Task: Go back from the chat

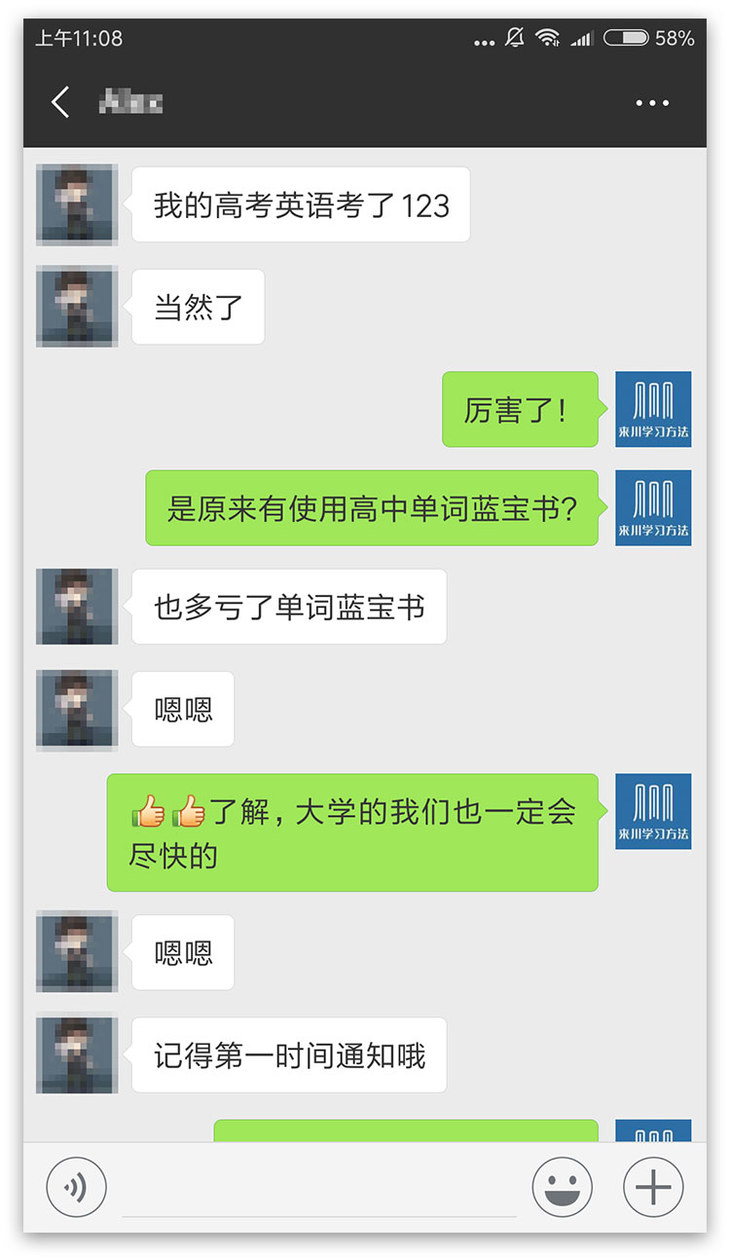Action: point(61,102)
